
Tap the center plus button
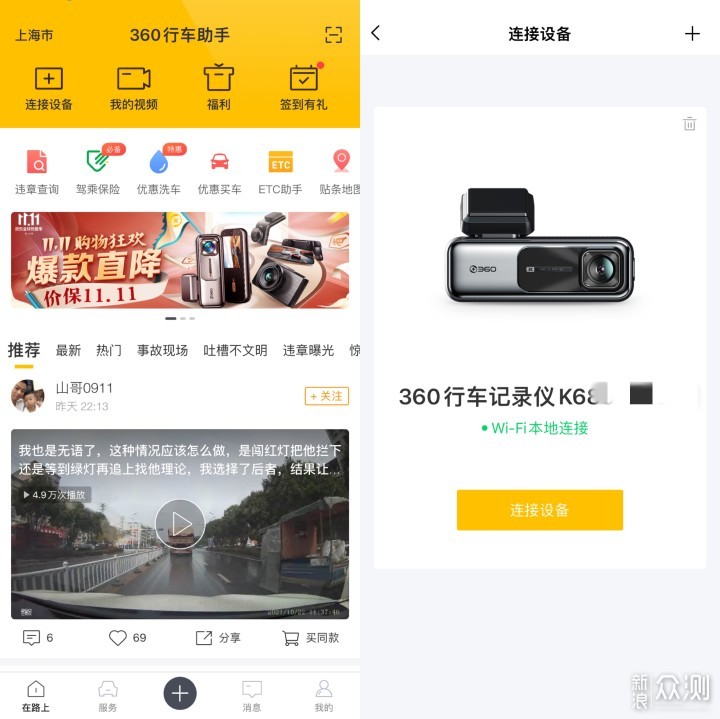coord(180,692)
